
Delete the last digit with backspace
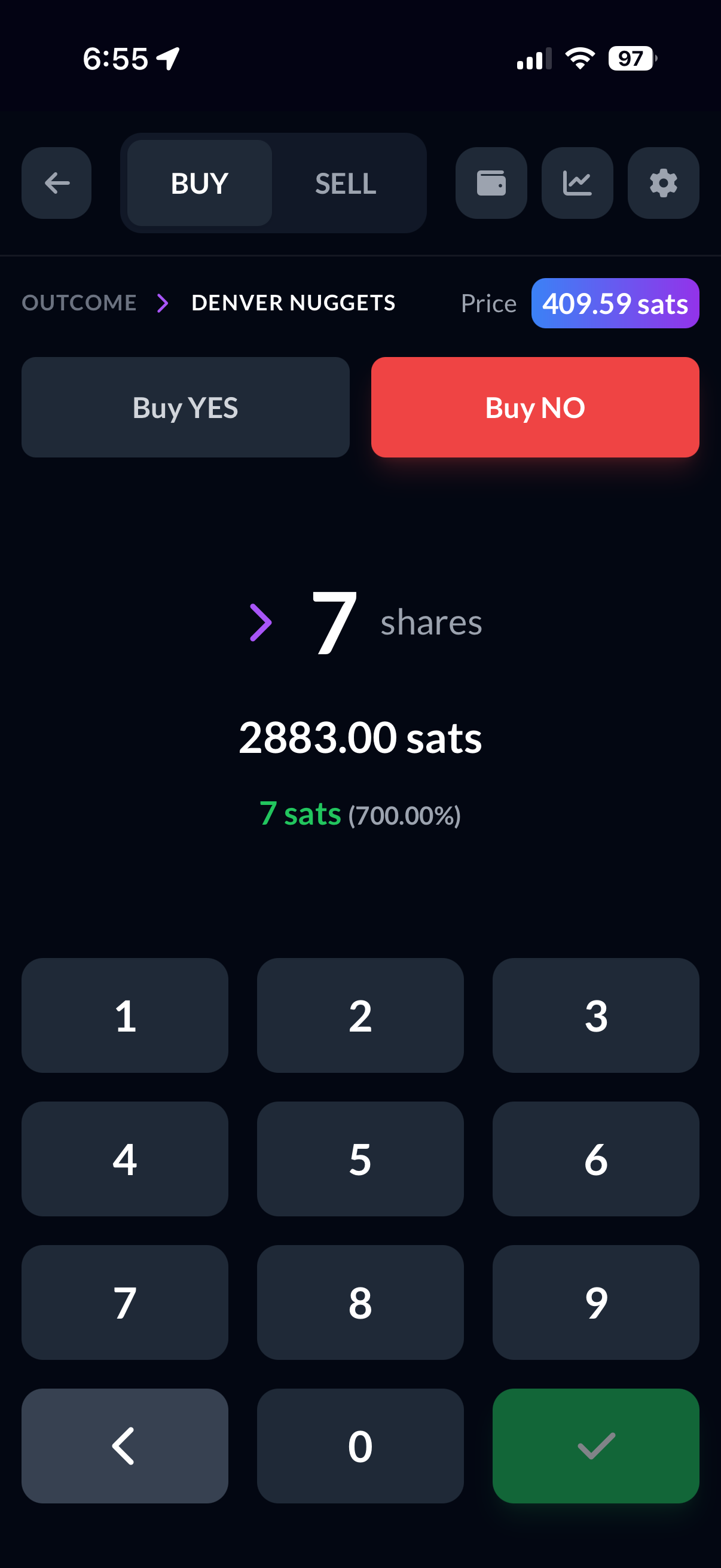[125, 1445]
